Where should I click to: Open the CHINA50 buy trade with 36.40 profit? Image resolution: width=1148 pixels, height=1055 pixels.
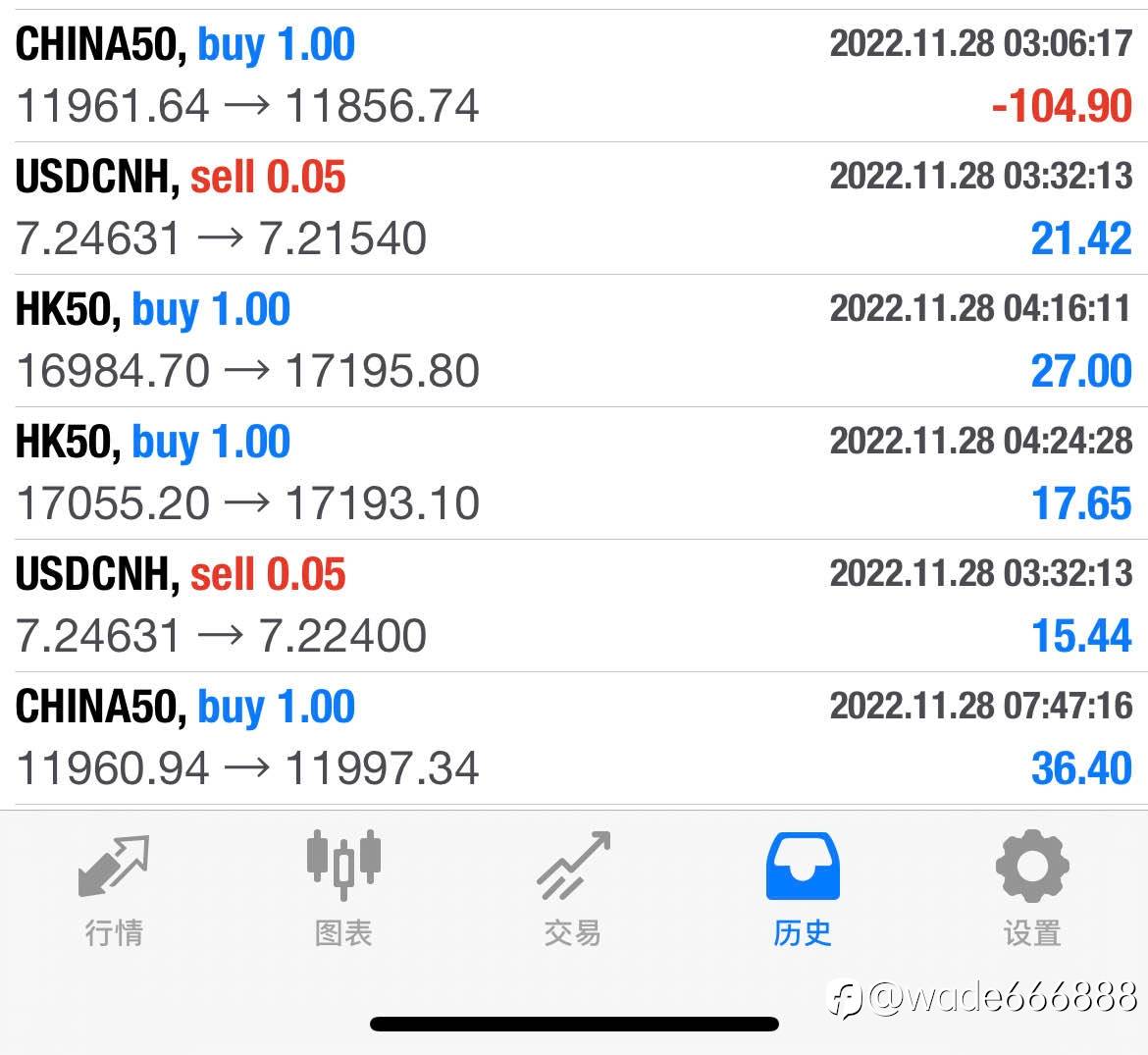coord(574,738)
